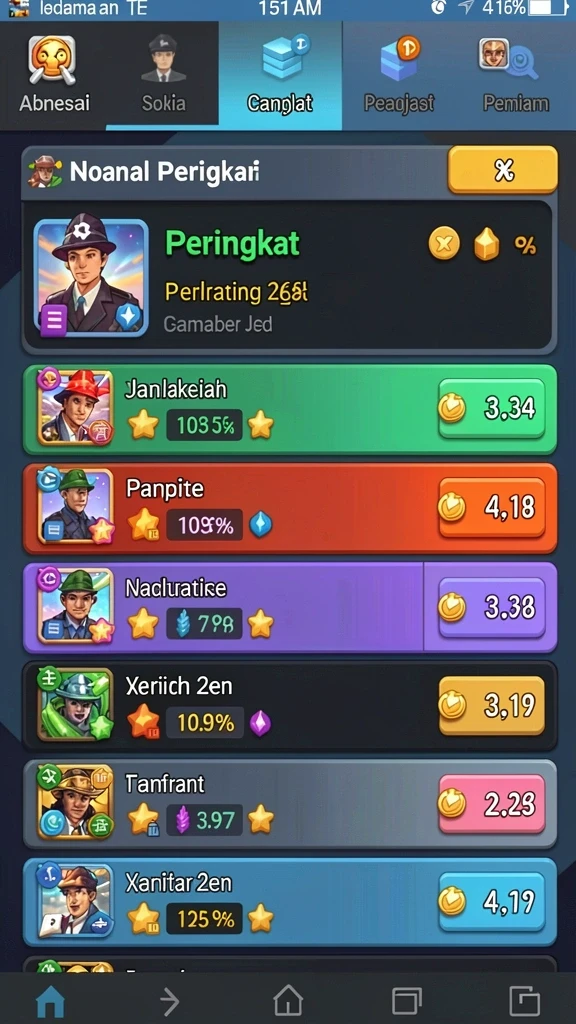
Task: Tap the system home button
Action: [x=288, y=1000]
